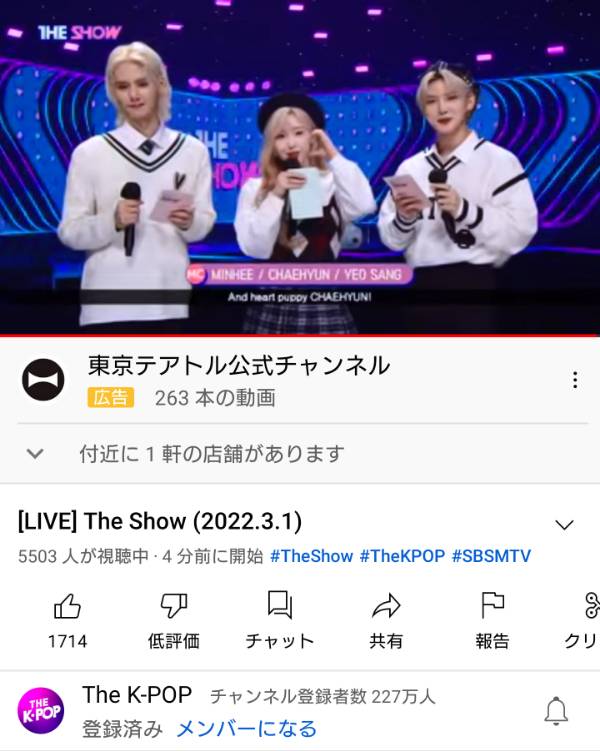600x751 pixels.
Task: Open the 東京テアトル公式チャンネル ad
Action: click(238, 366)
